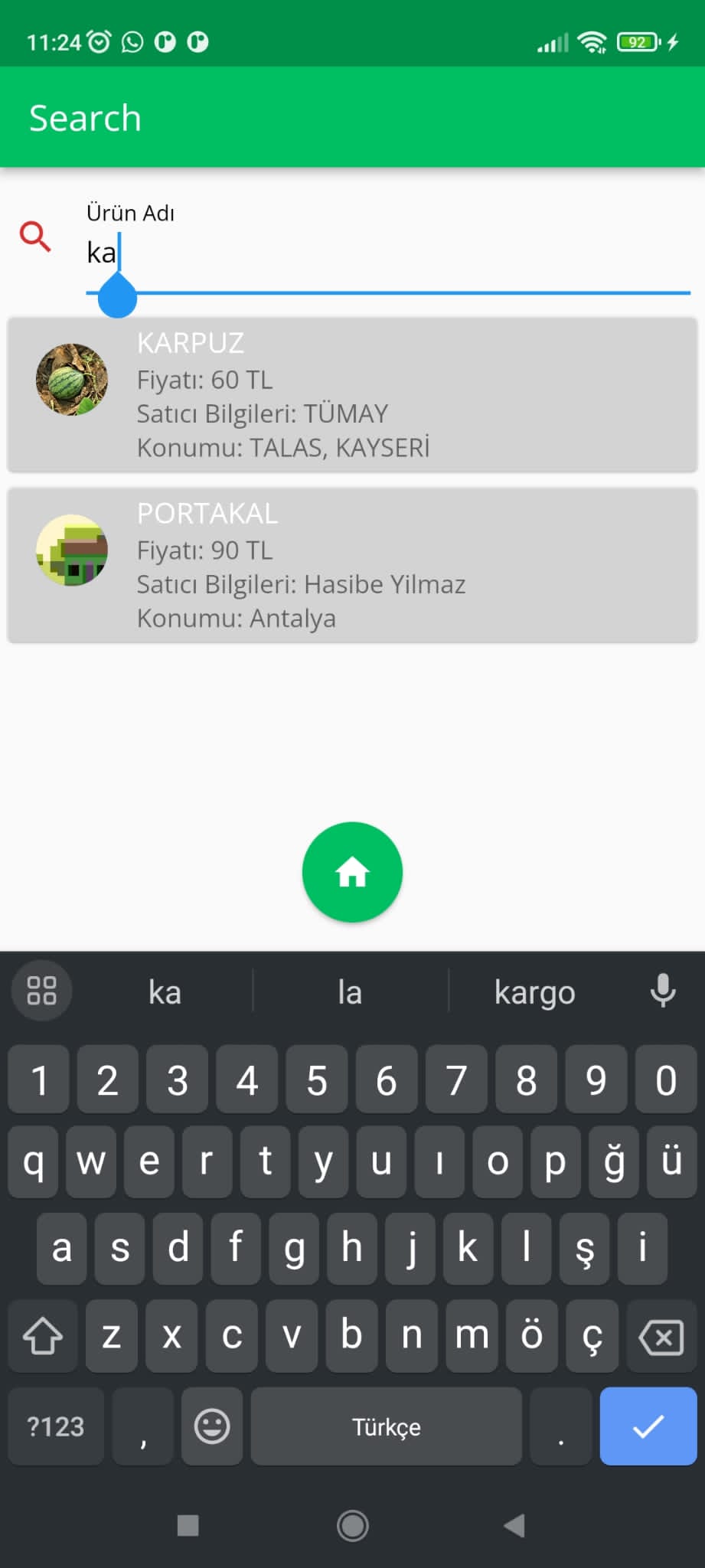The image size is (705, 1568).
Task: Open the KARPUZ product listing
Action: click(x=352, y=394)
